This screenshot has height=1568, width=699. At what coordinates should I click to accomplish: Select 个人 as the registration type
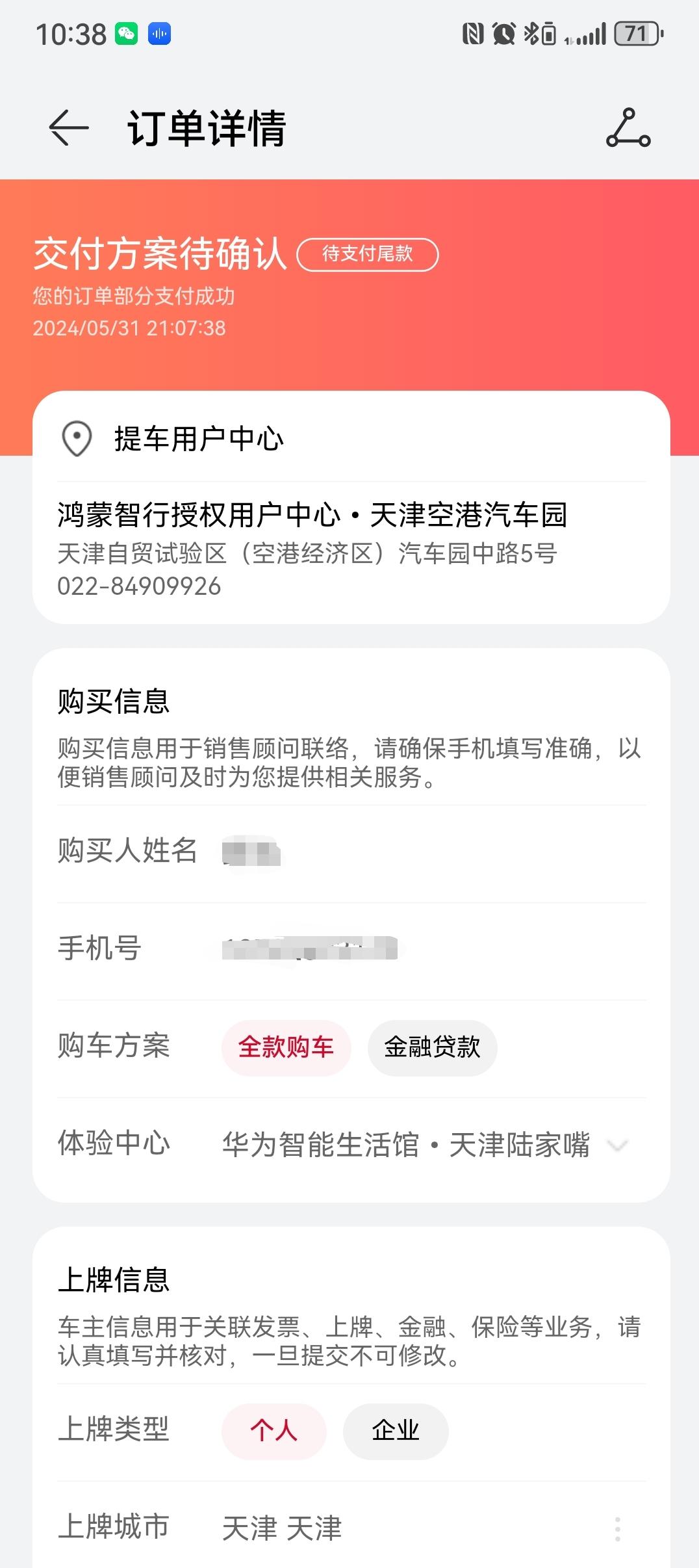click(273, 1431)
